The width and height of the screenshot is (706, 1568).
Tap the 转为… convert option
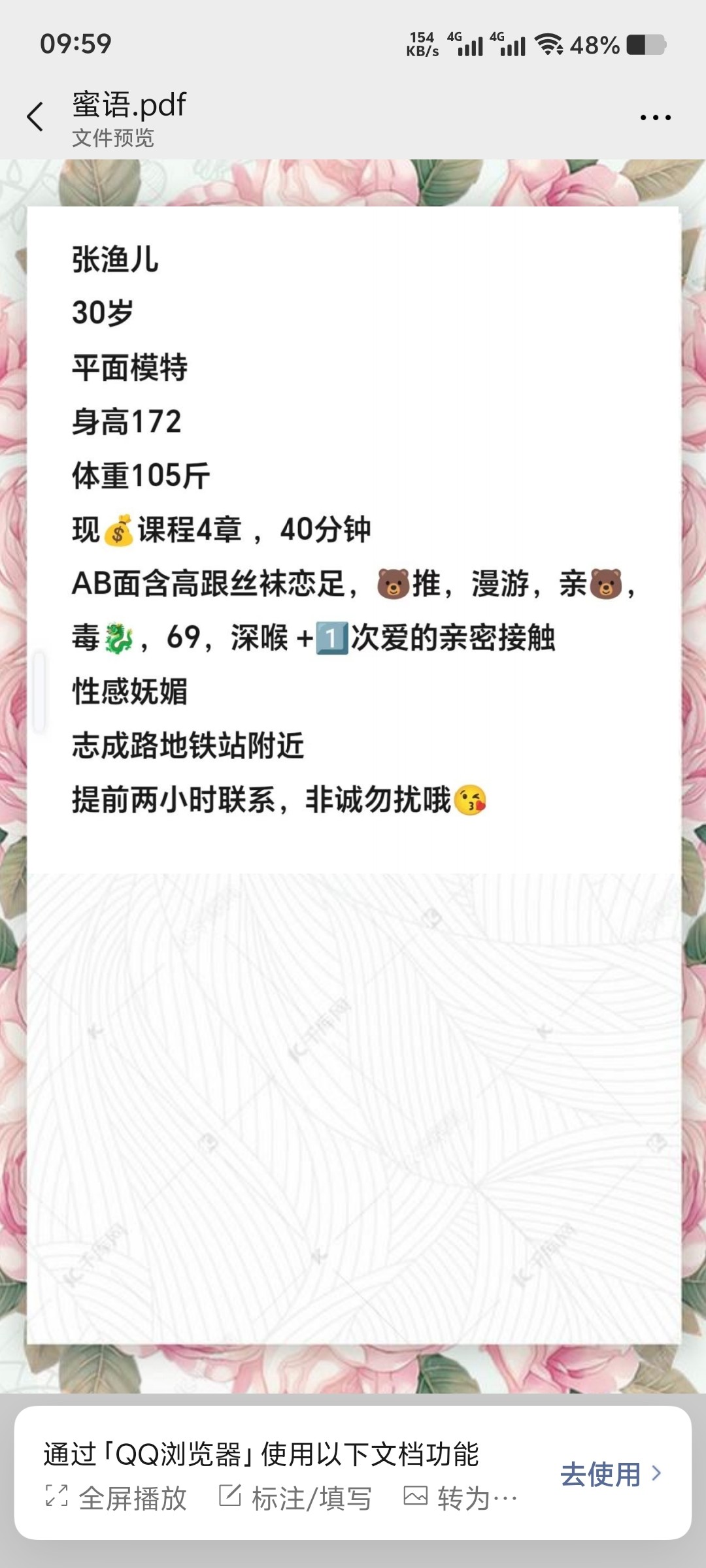pos(460,1498)
